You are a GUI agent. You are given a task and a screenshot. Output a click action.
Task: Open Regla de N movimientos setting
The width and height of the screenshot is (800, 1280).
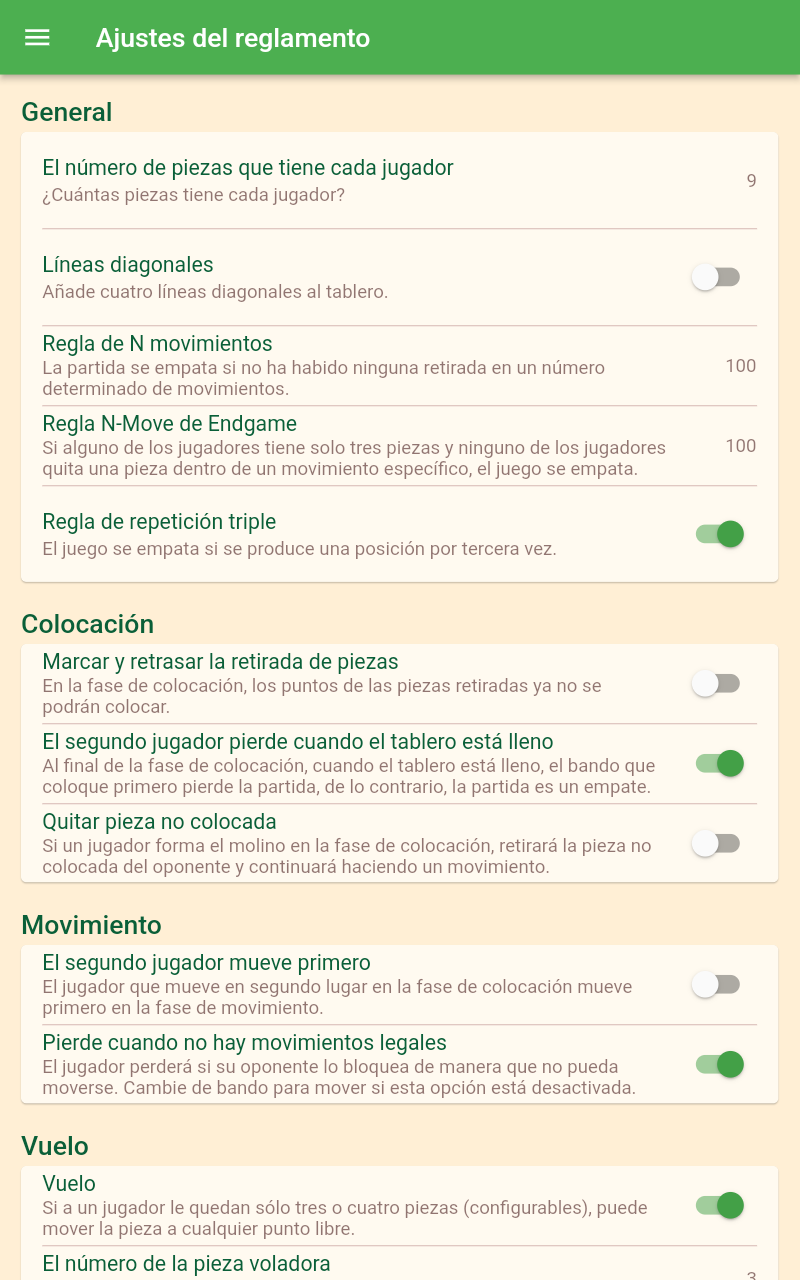click(x=399, y=366)
